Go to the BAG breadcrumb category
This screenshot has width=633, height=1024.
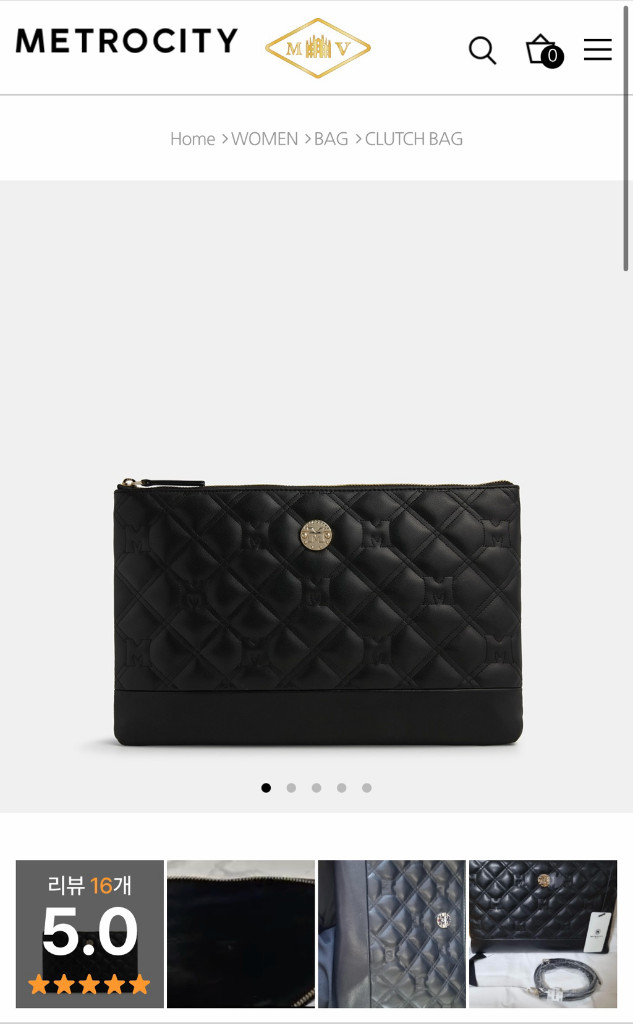coord(331,139)
